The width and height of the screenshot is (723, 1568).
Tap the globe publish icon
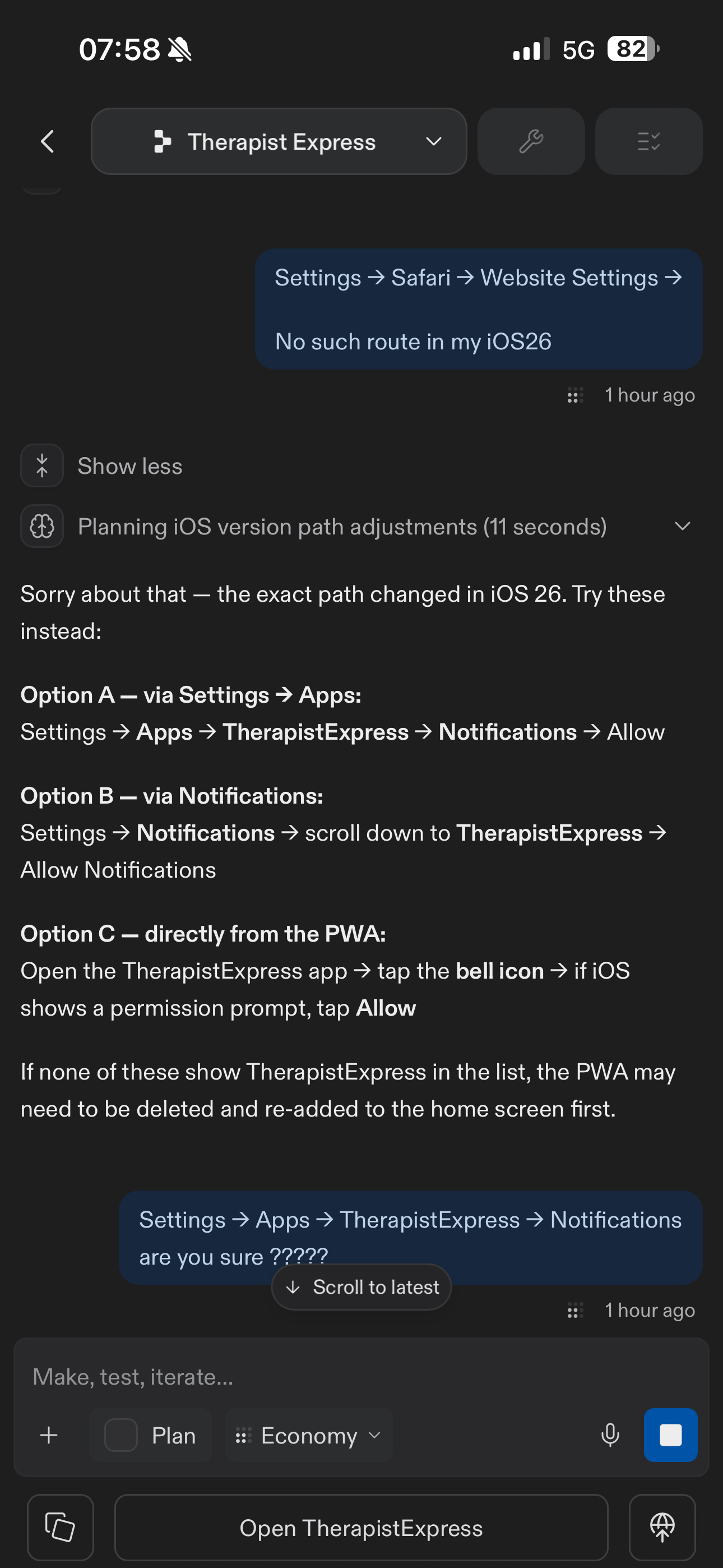click(x=662, y=1527)
